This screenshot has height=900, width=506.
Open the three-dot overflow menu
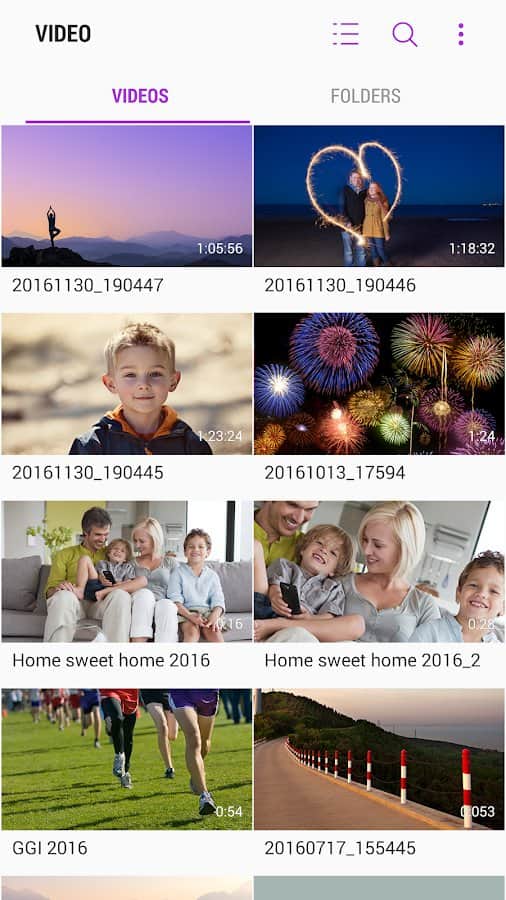[461, 34]
